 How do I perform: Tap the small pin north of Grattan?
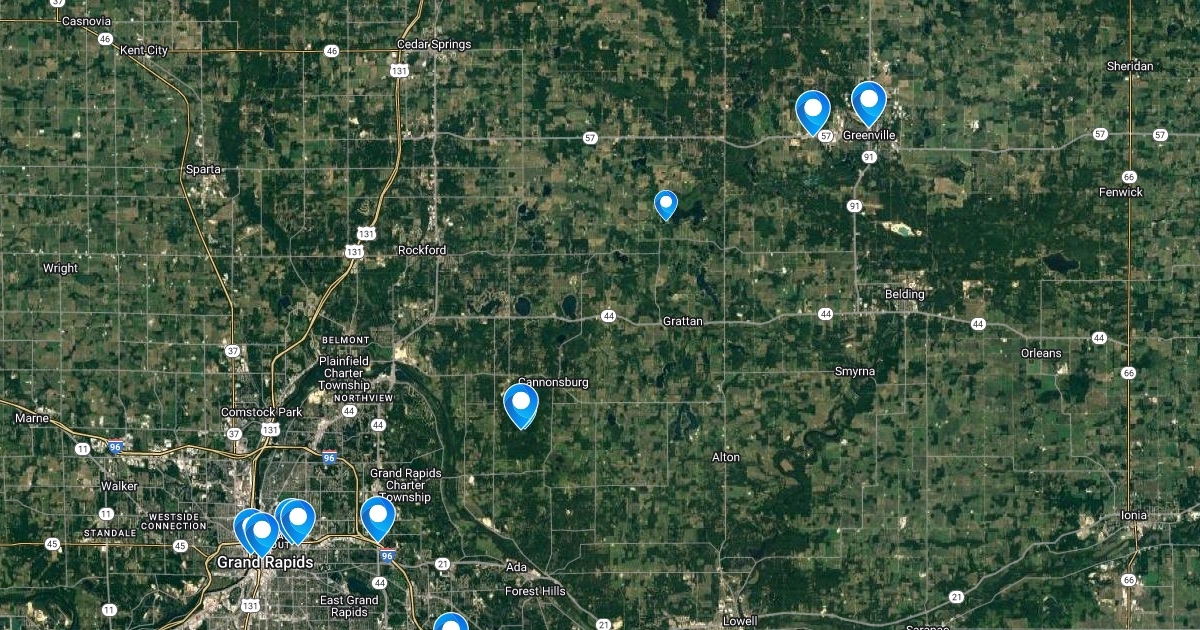click(665, 203)
